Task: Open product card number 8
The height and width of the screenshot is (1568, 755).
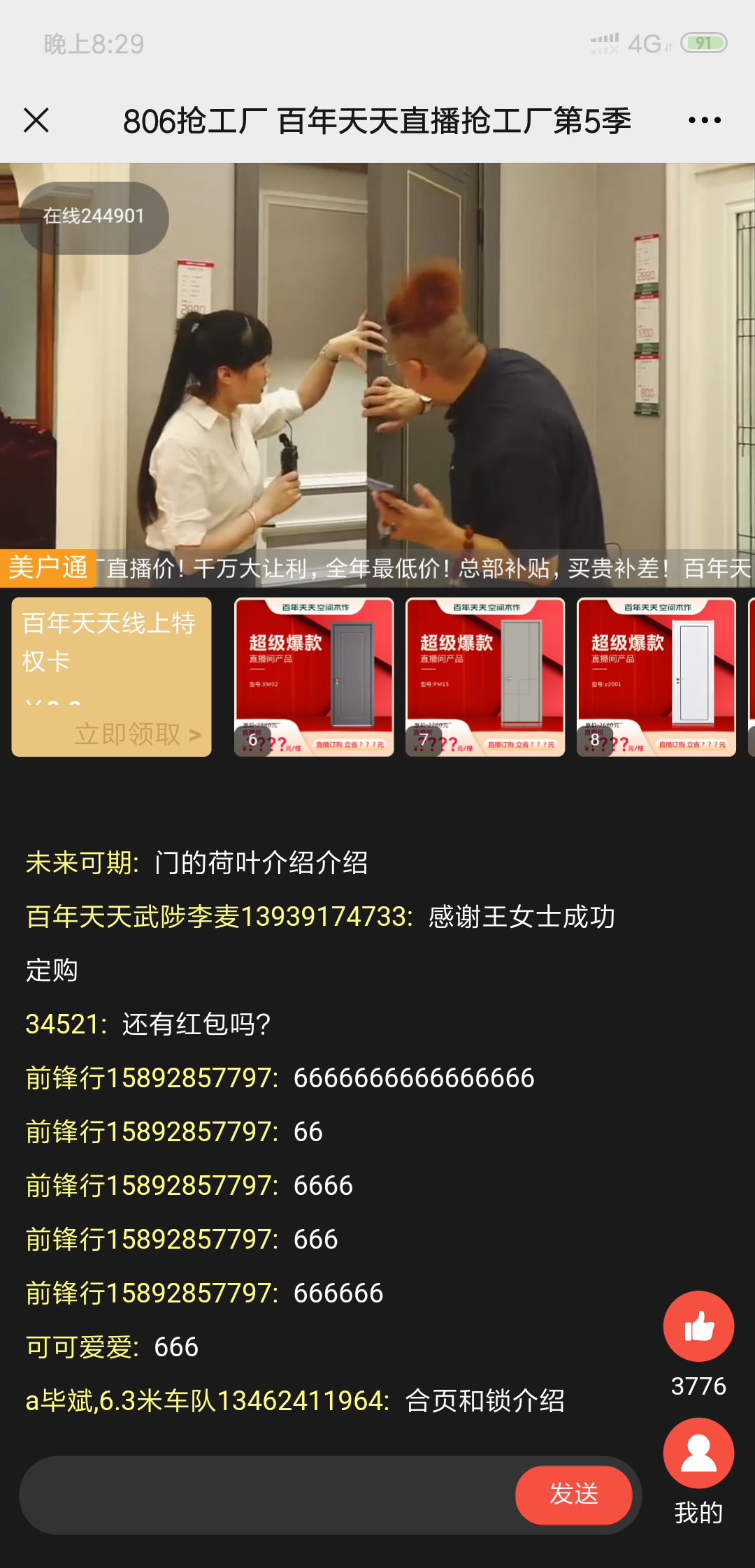Action: pos(656,676)
